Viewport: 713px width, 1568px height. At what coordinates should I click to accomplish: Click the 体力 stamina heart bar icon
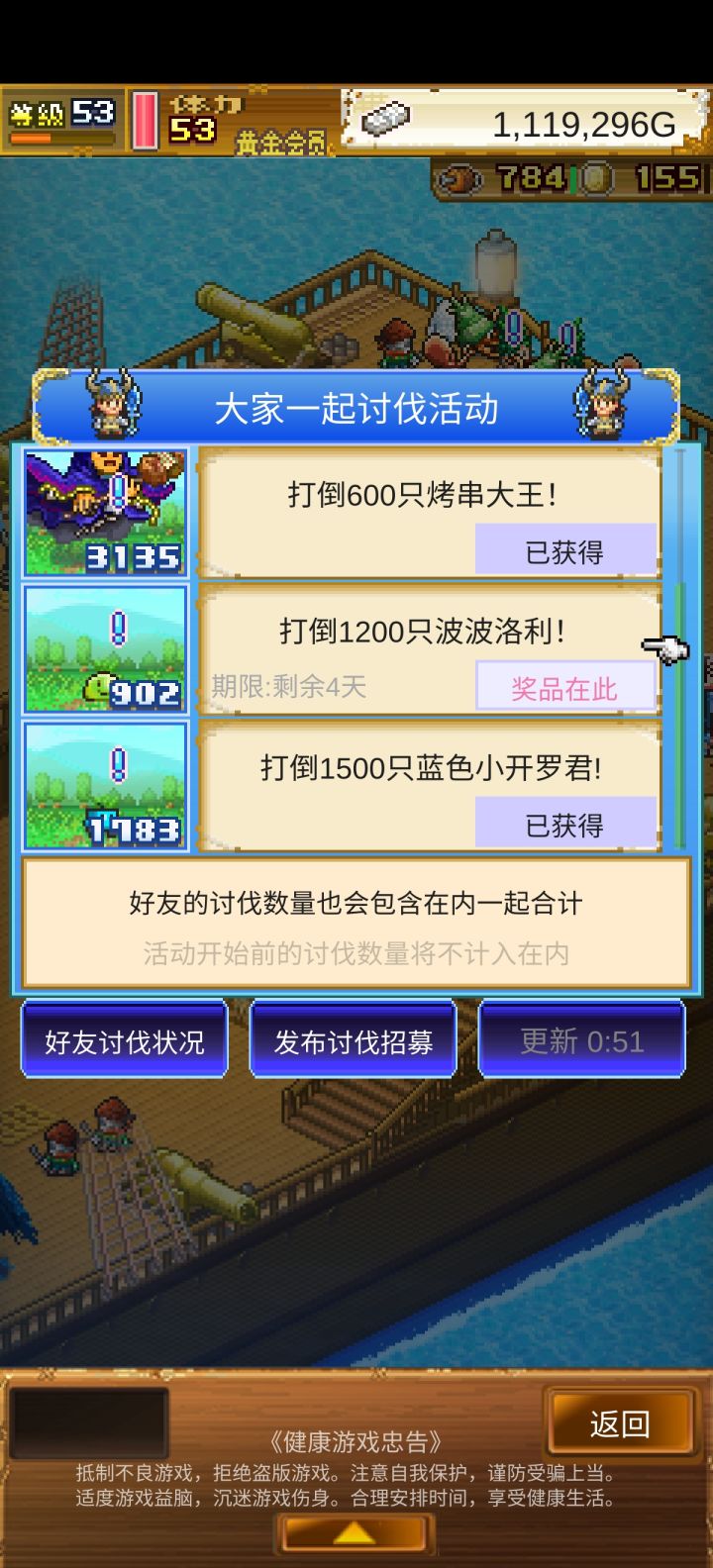coord(145,125)
